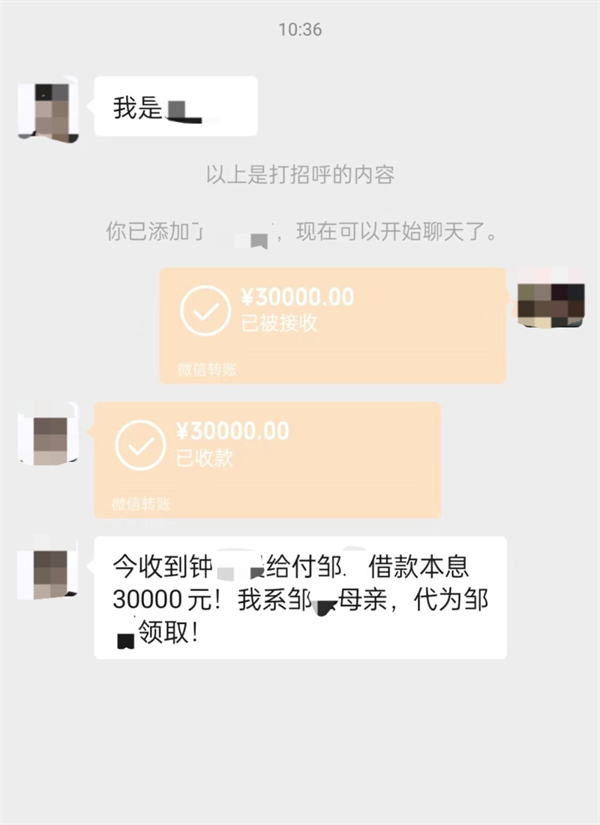This screenshot has width=600, height=825.
Task: Open the ¥30000.00 transfer marked 已收款
Action: [x=267, y=458]
